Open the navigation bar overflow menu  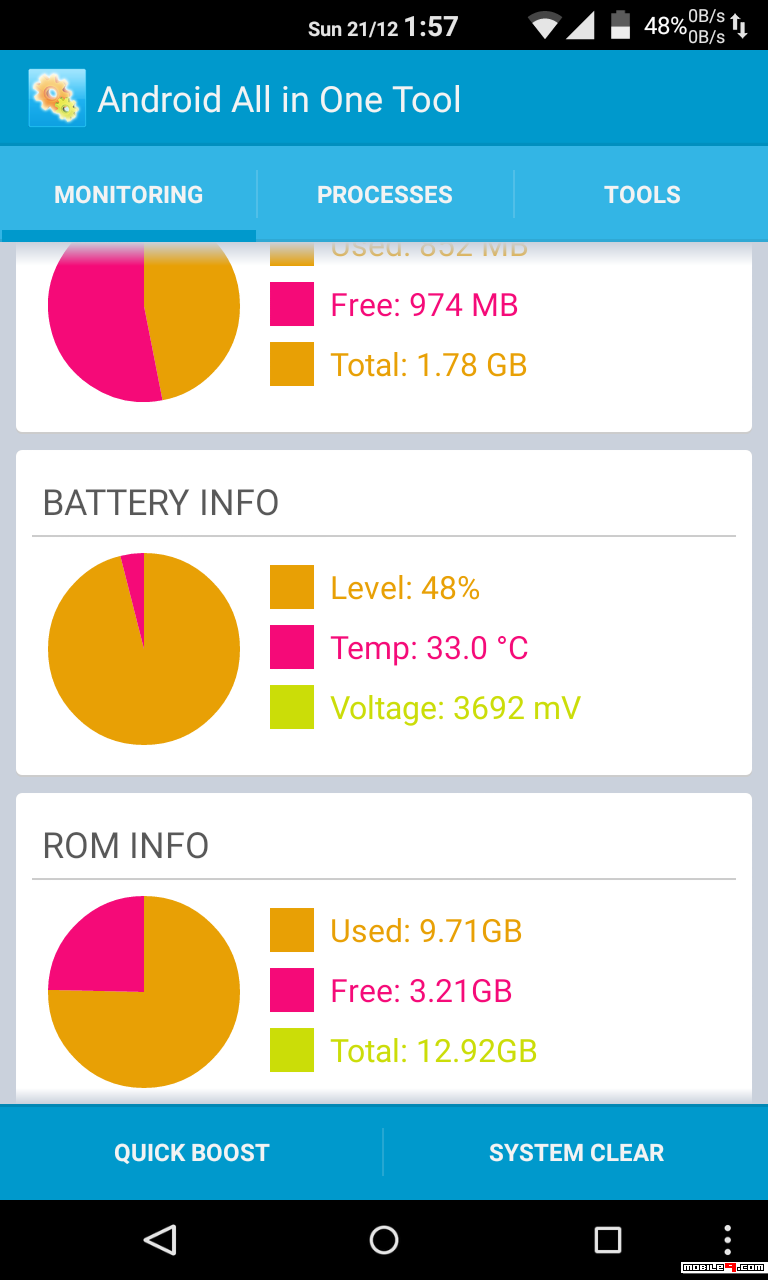(728, 1240)
